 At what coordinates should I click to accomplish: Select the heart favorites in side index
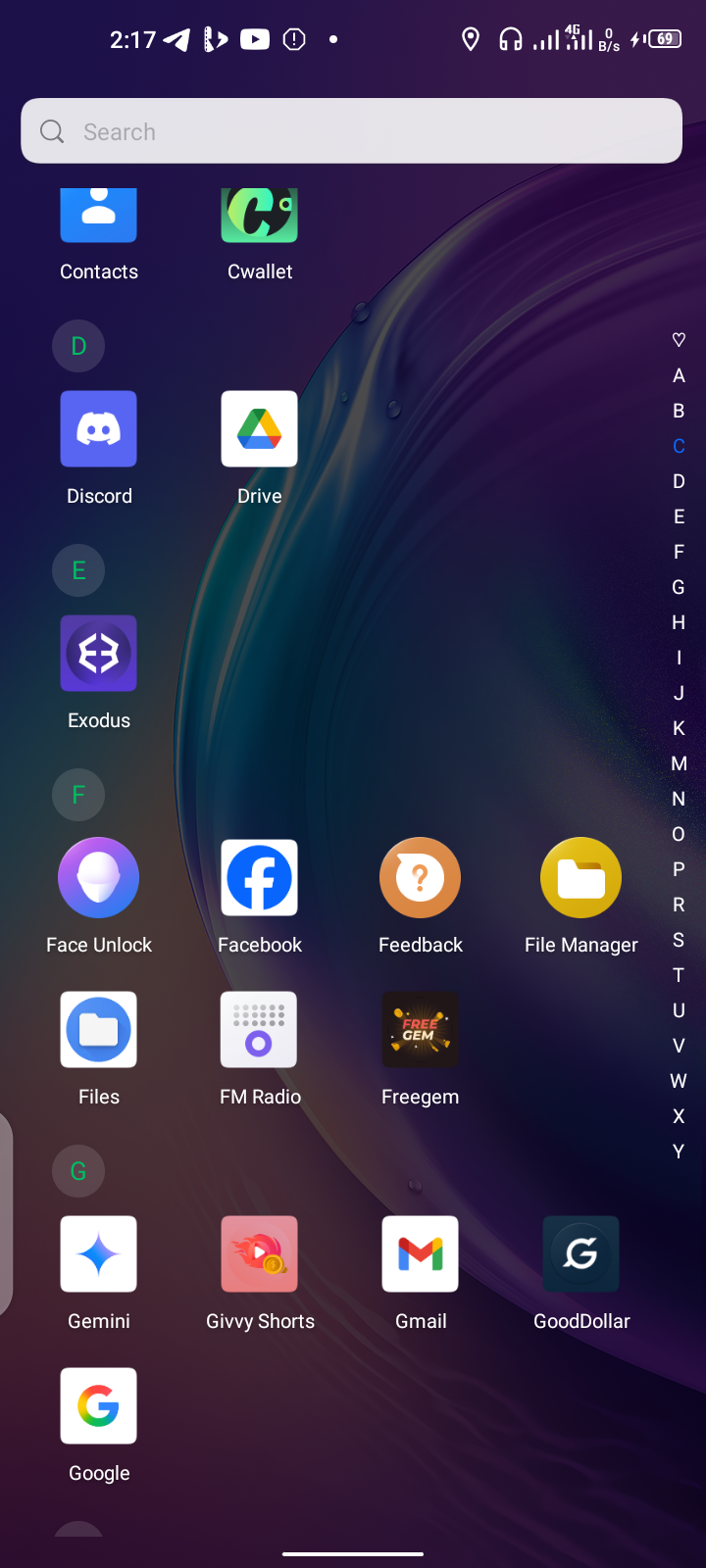click(679, 340)
